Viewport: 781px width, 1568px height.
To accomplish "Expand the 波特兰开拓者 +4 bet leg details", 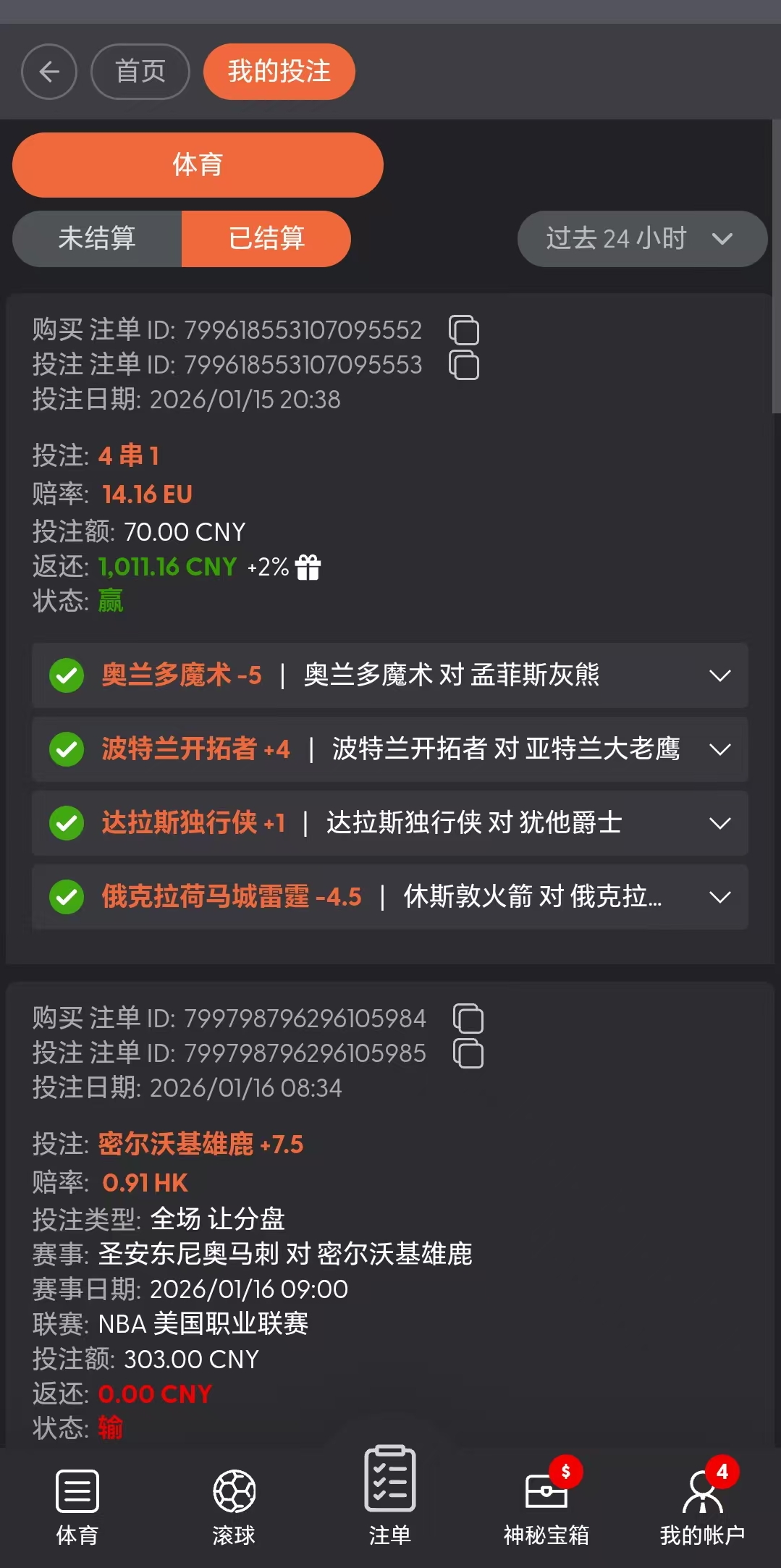I will [719, 749].
